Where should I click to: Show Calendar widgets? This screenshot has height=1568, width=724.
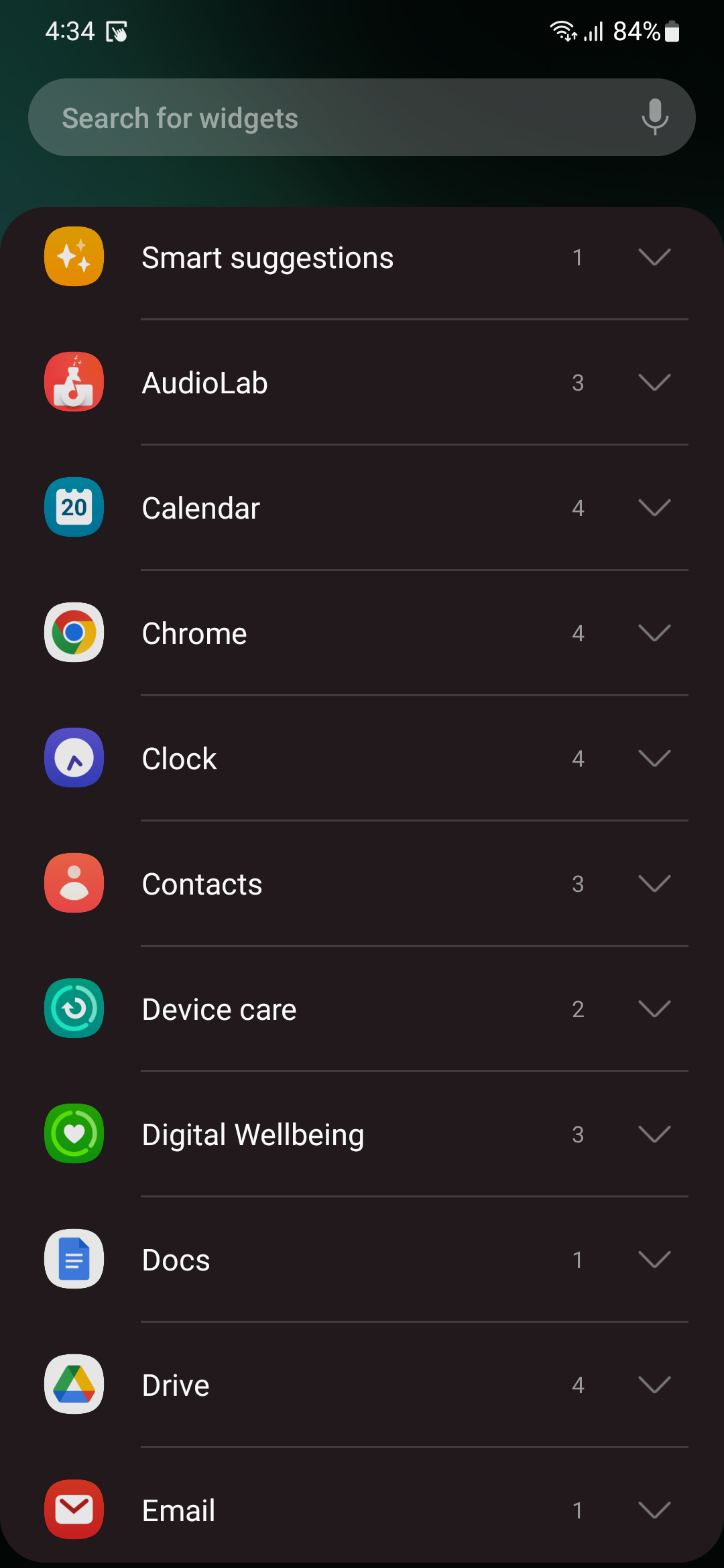(654, 508)
